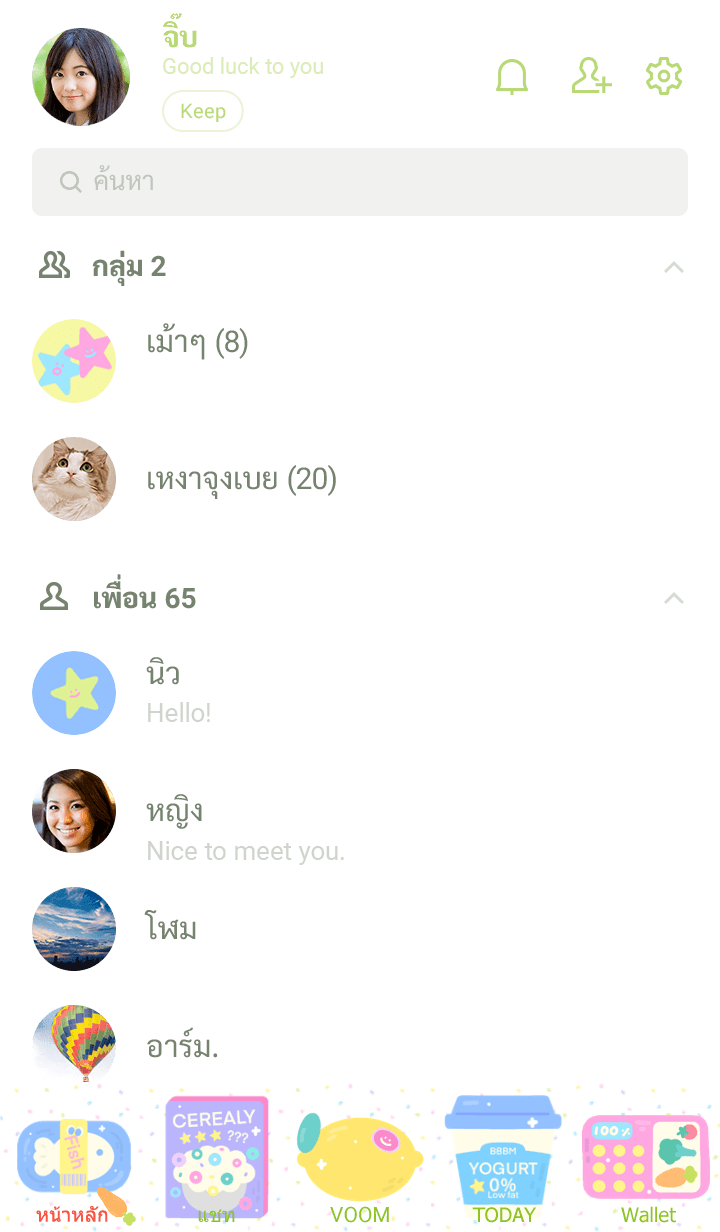
Task: Collapse the กลุ่ม 2 section
Action: [x=674, y=267]
